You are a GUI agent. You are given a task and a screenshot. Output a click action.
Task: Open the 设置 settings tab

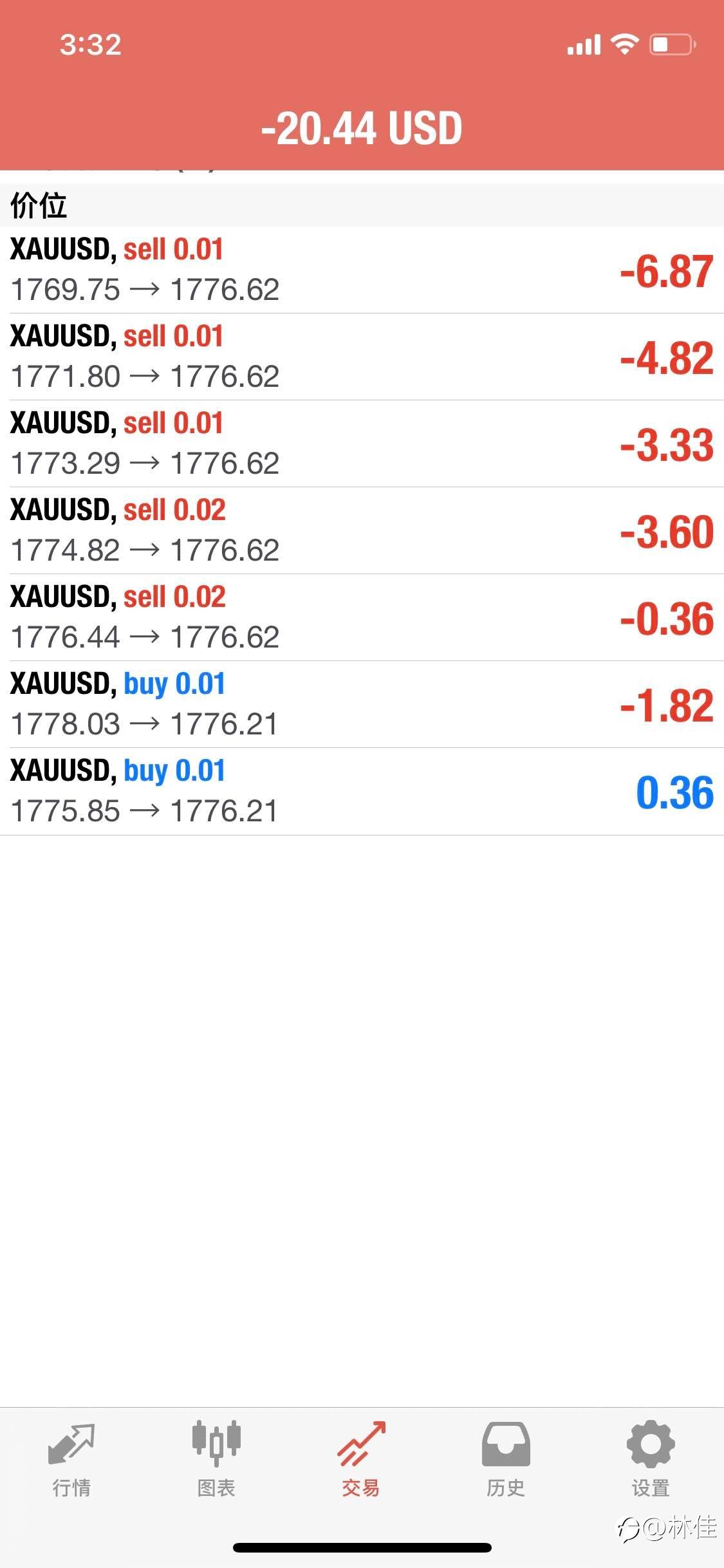click(651, 1460)
